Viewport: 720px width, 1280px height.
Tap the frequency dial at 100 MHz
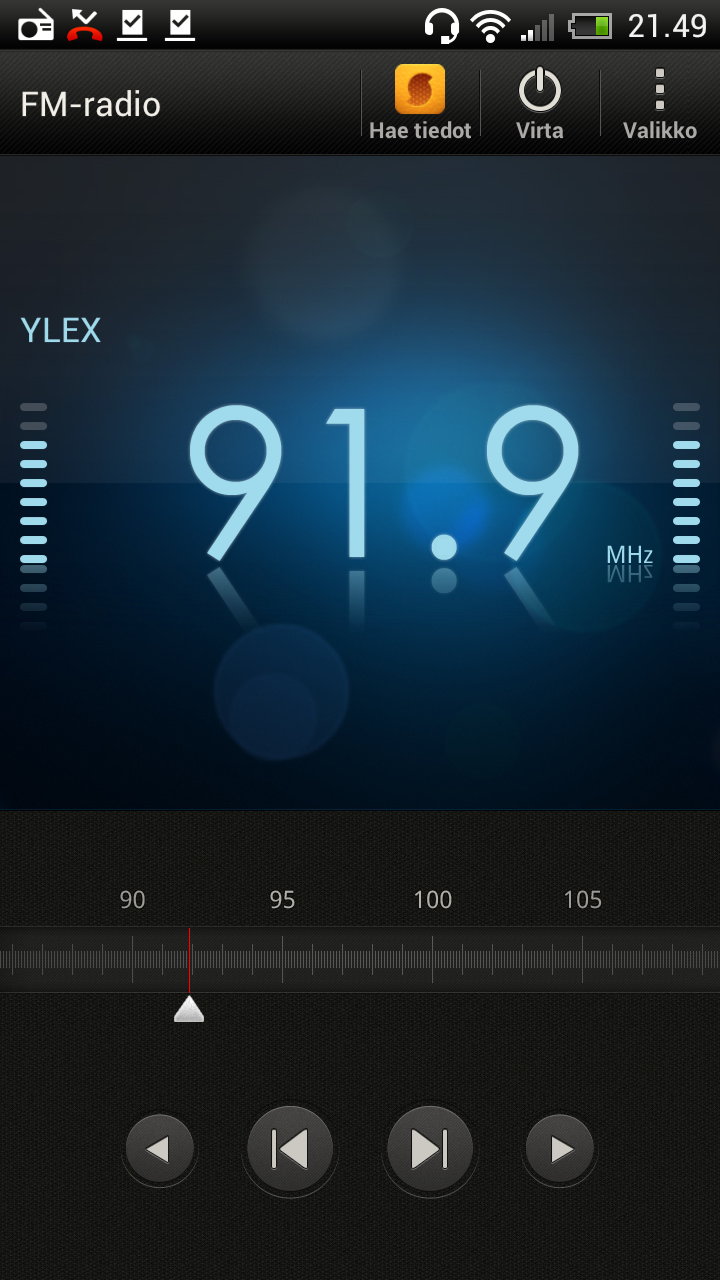pos(432,959)
